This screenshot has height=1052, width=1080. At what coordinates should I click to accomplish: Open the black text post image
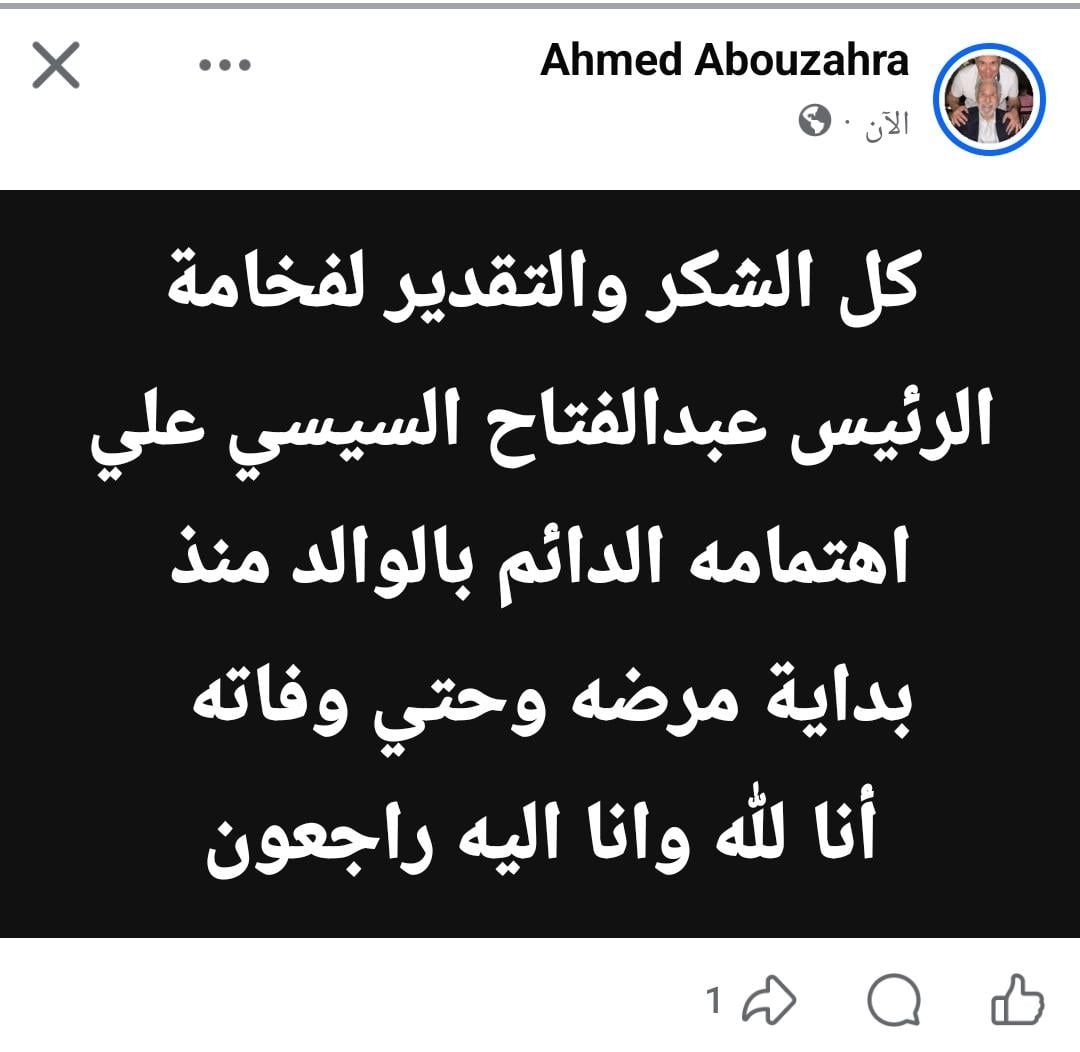click(540, 564)
